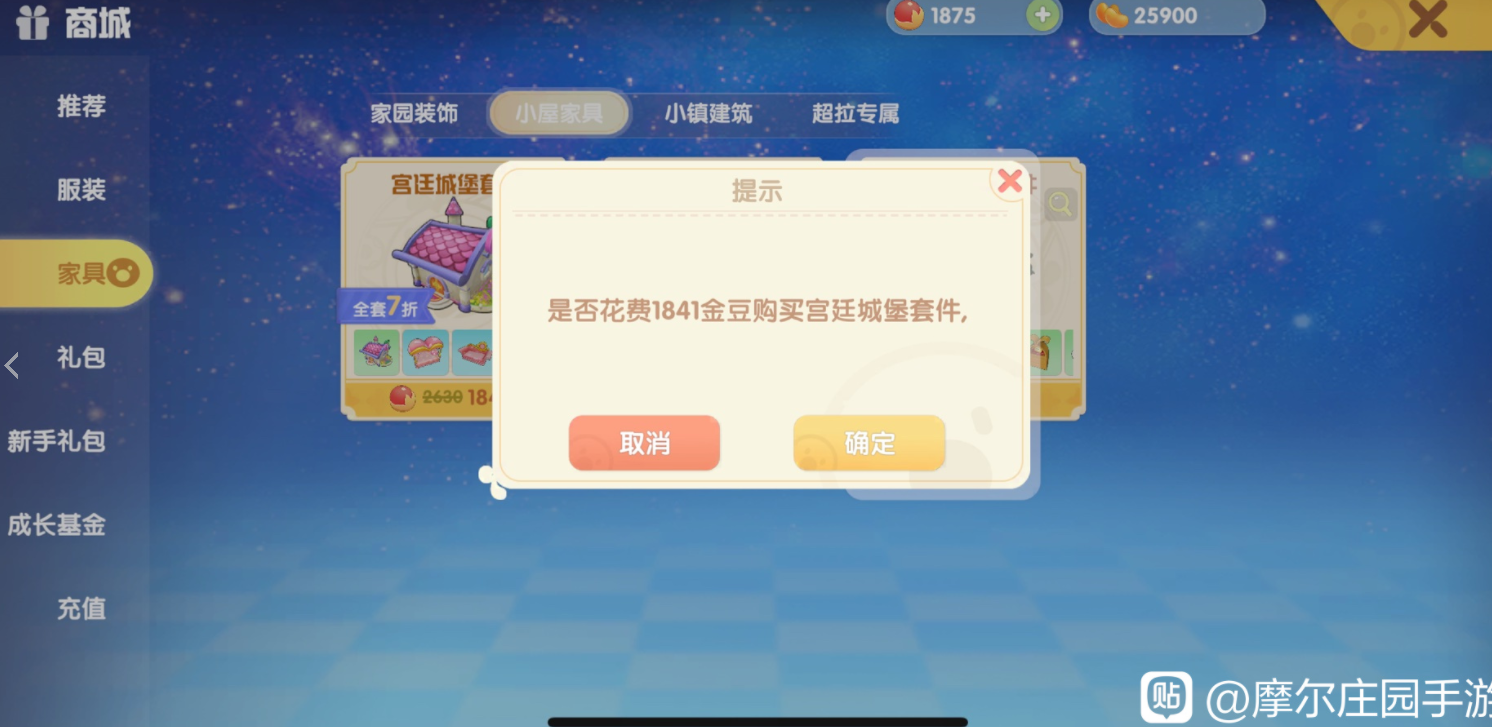Viewport: 1492px width, 727px height.
Task: Switch to 小镇建筑 tab
Action: tap(708, 113)
